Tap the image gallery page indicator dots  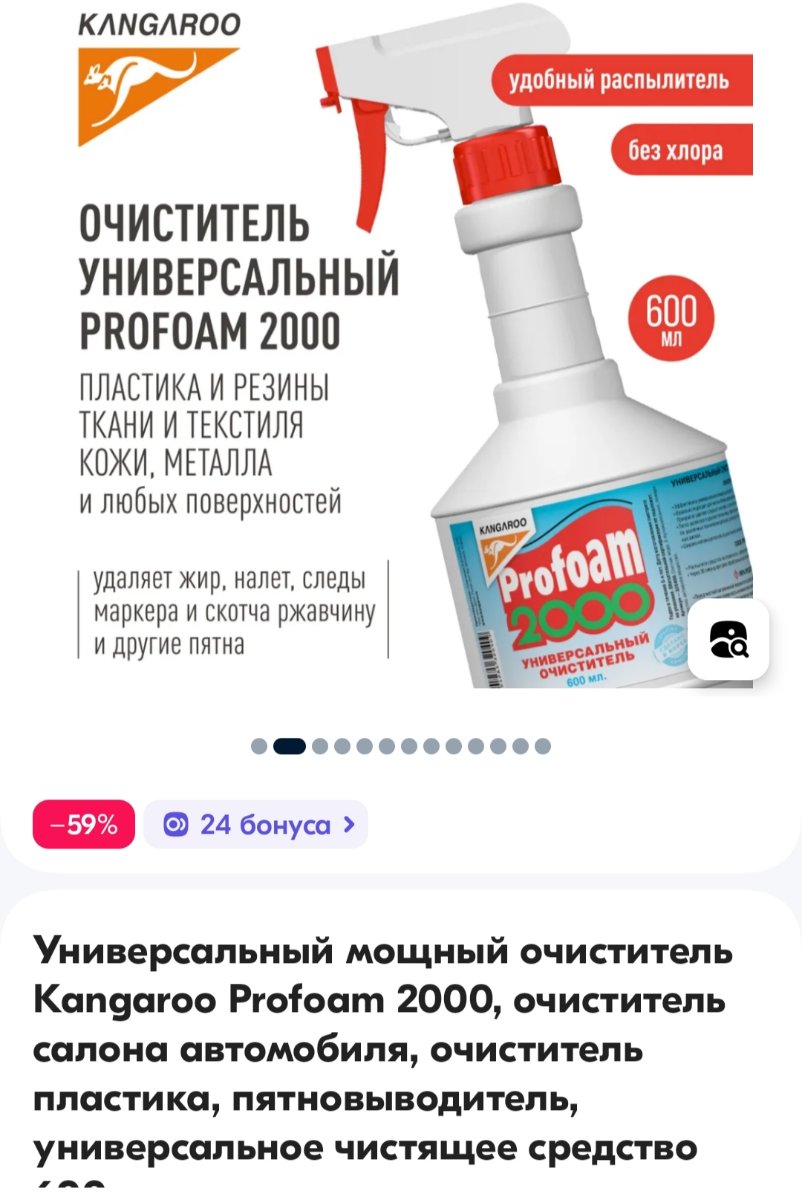click(400, 746)
